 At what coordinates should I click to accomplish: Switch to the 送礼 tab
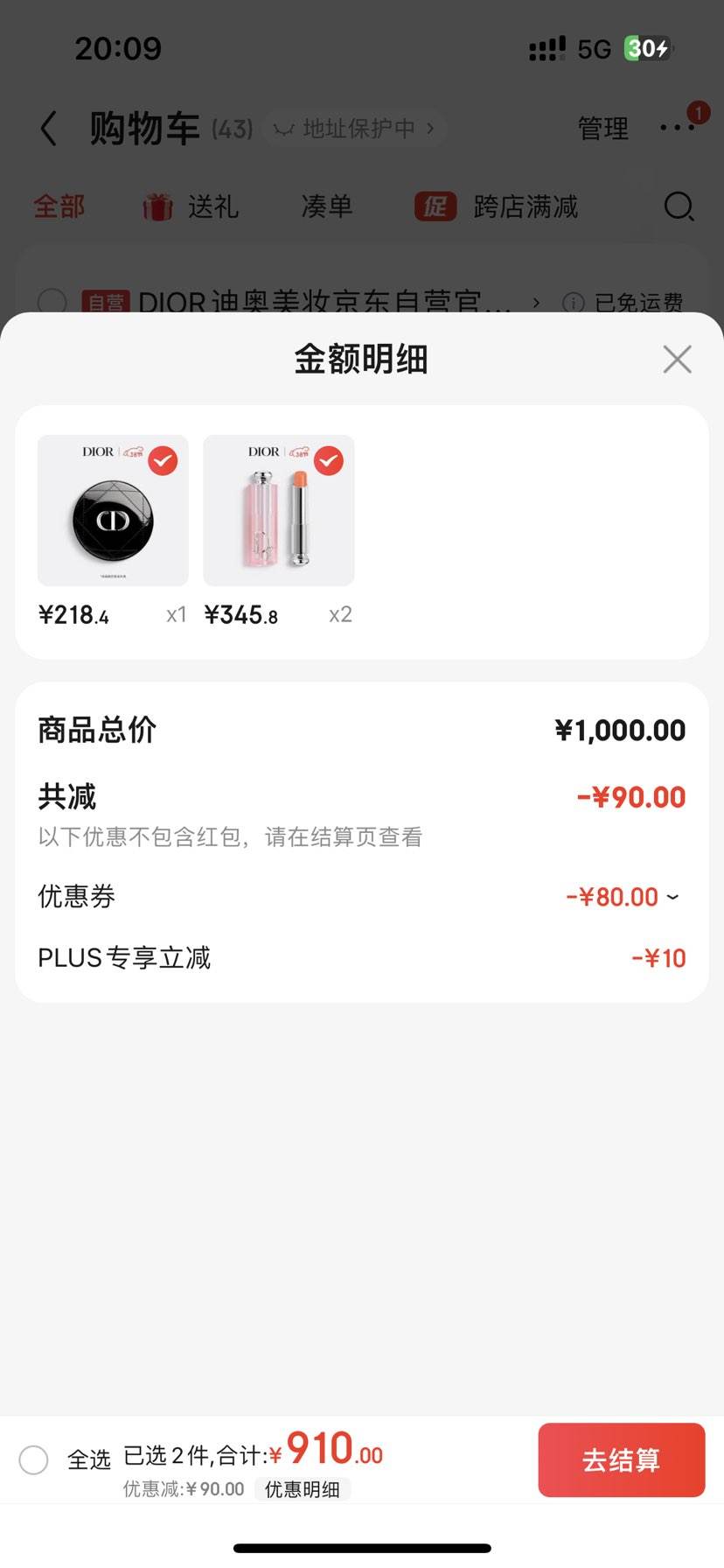[x=191, y=206]
